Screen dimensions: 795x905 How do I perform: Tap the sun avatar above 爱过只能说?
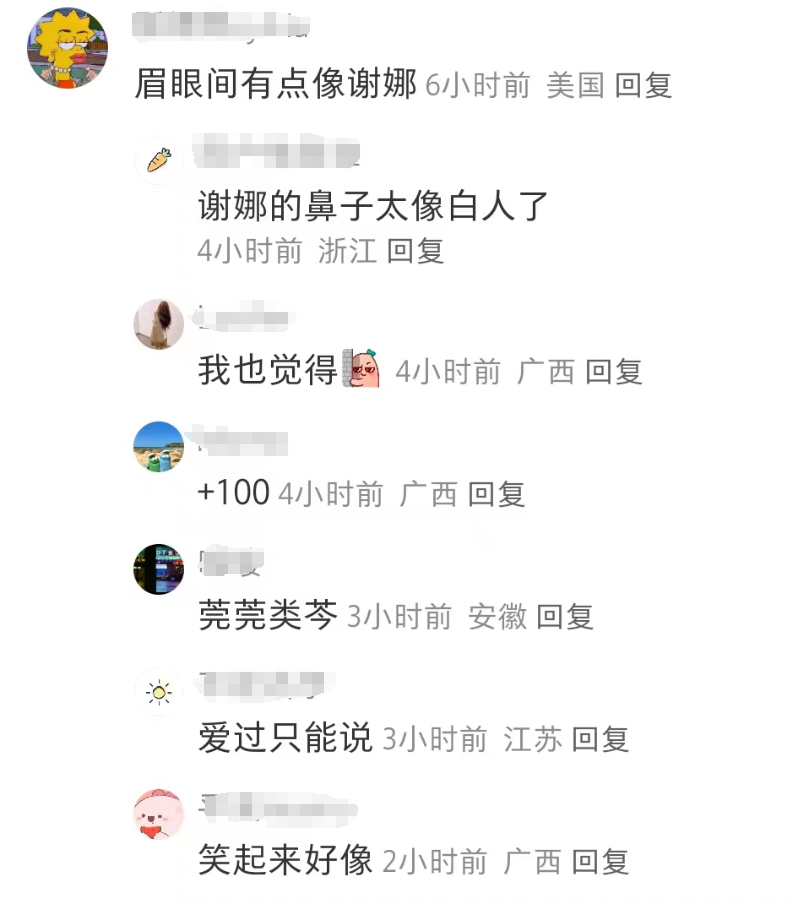click(x=159, y=692)
